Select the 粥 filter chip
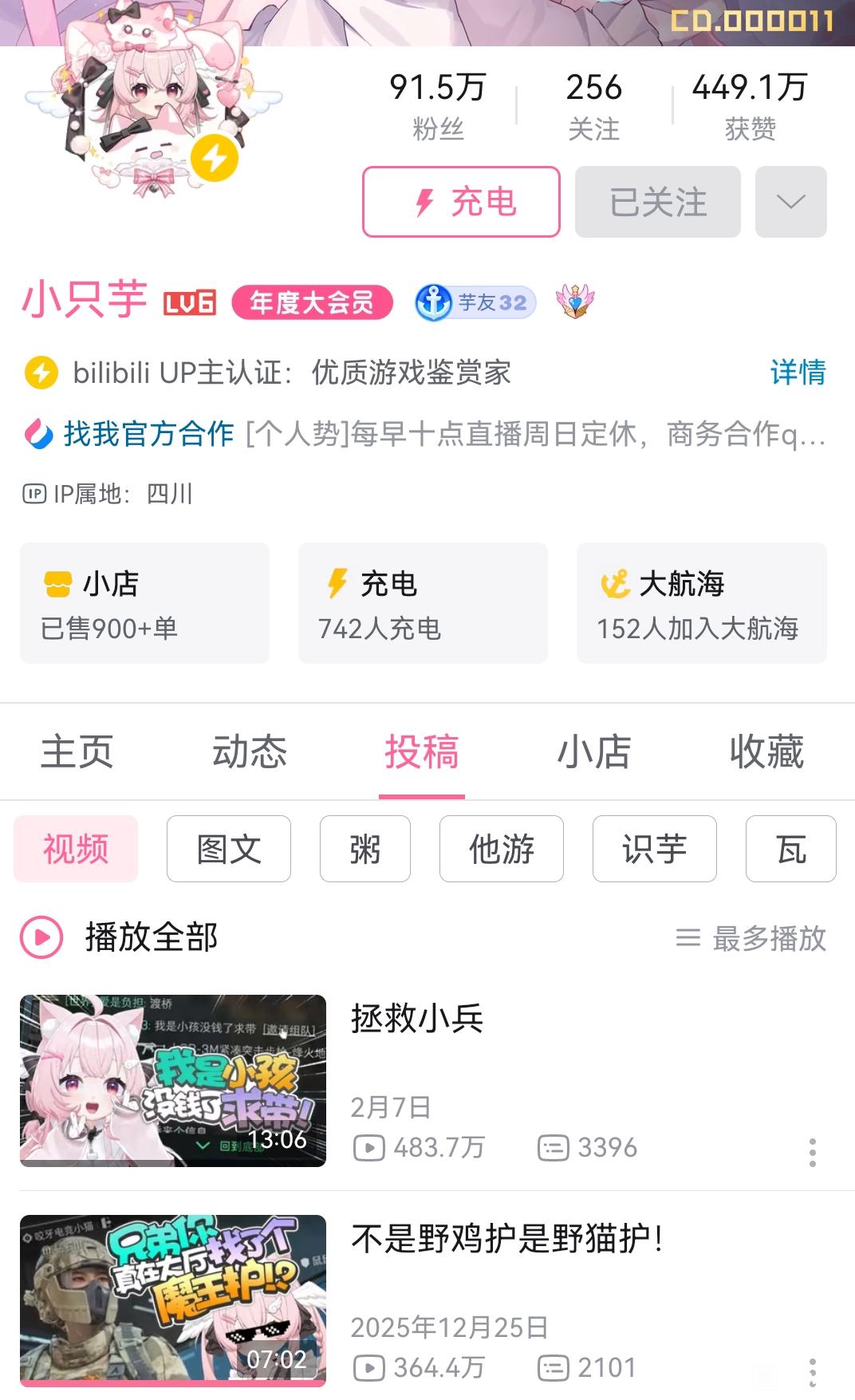Image resolution: width=855 pixels, height=1400 pixels. [364, 849]
